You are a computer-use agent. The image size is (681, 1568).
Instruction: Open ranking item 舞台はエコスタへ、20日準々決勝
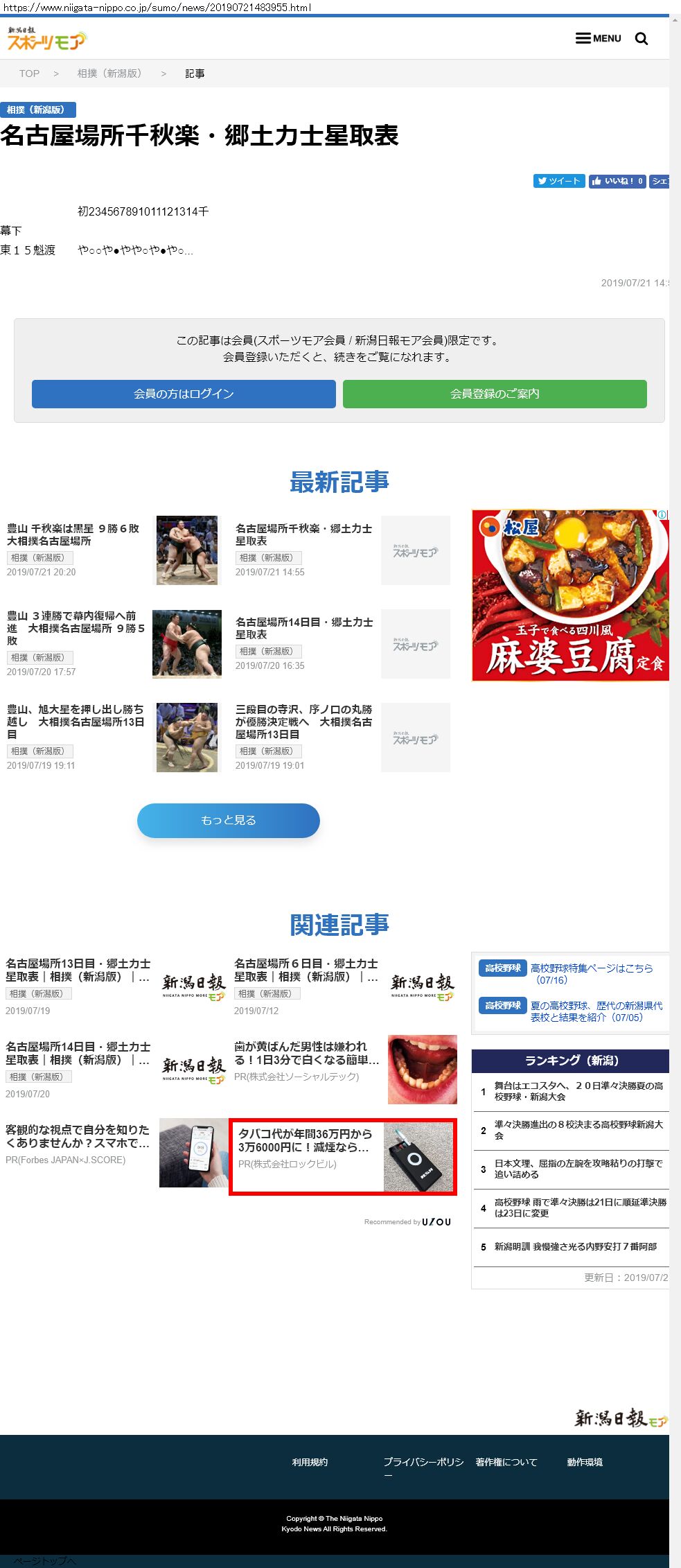578,1091
